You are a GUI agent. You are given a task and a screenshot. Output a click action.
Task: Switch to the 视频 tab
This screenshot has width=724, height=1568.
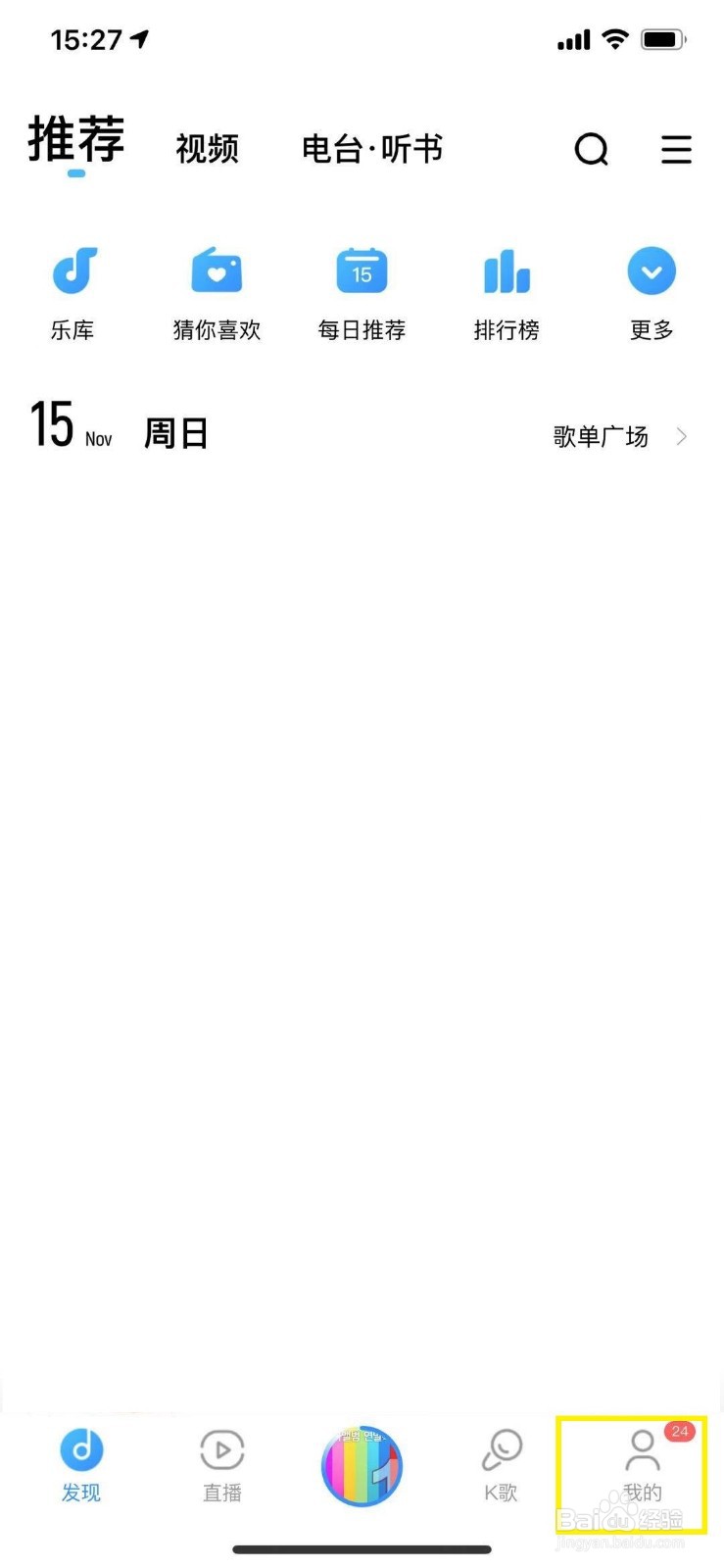point(207,149)
